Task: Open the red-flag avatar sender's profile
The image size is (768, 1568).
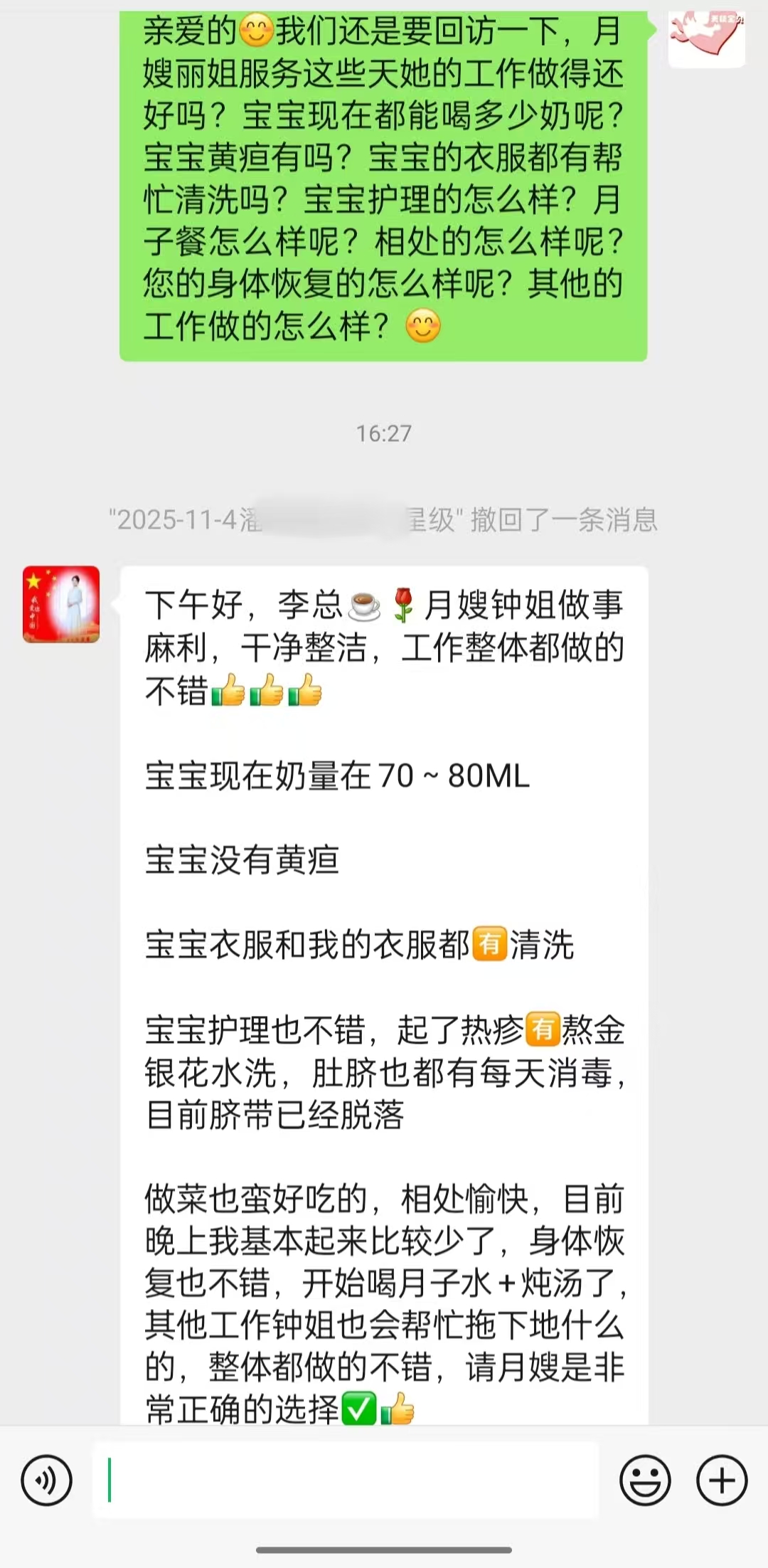Action: (x=61, y=604)
